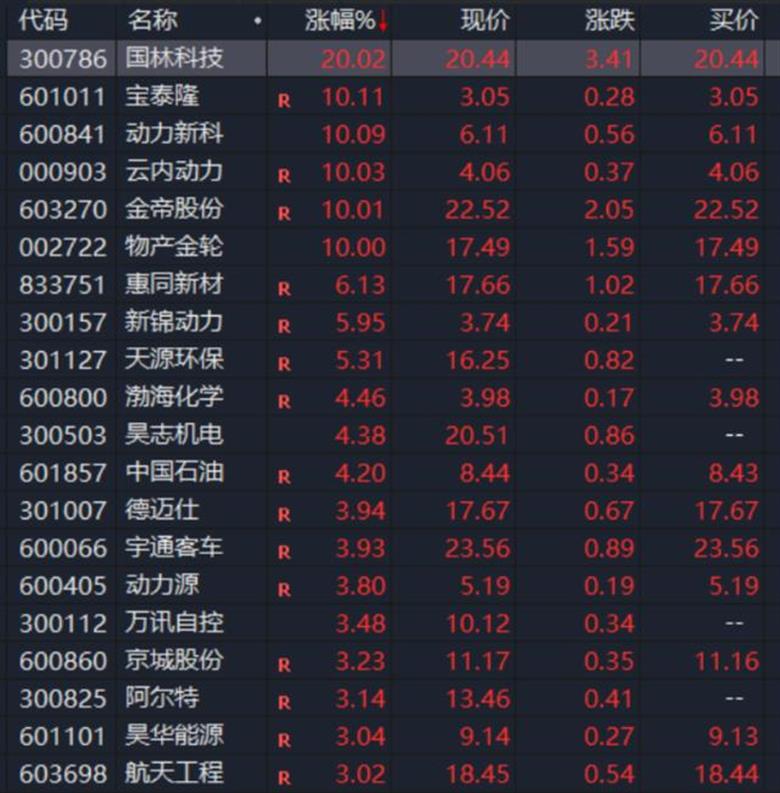Screen dimensions: 780x793
Task: Select the 昊华能源 stock row
Action: coord(175,736)
